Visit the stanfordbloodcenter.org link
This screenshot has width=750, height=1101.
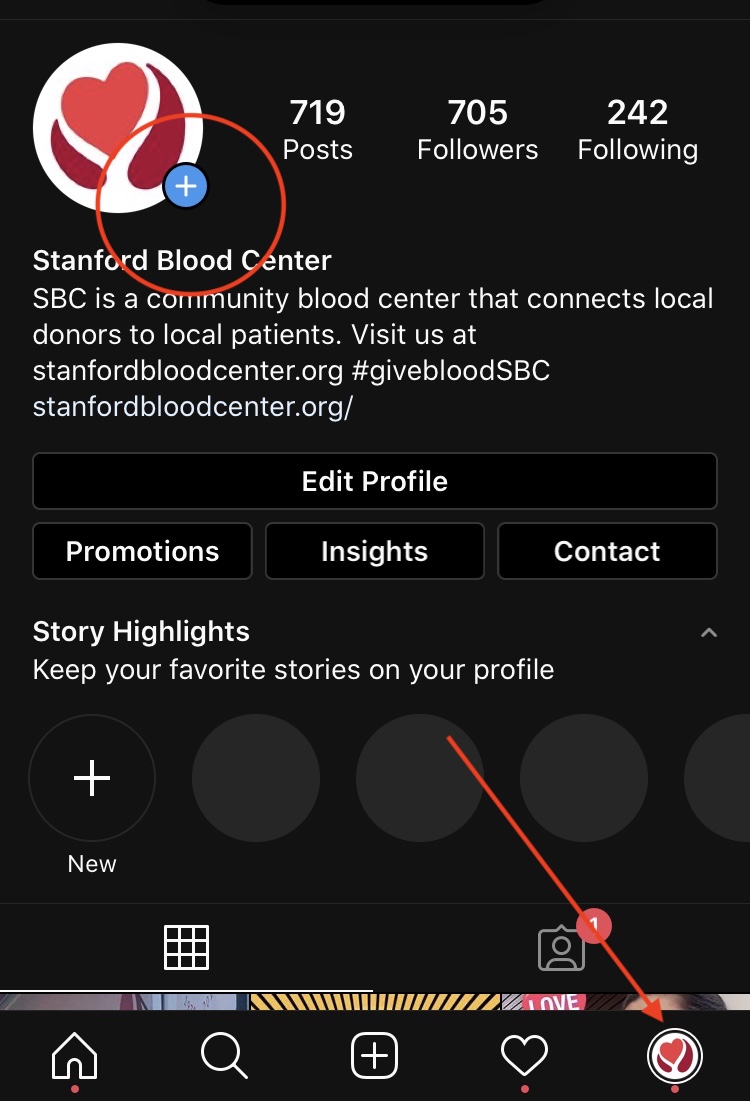[193, 407]
